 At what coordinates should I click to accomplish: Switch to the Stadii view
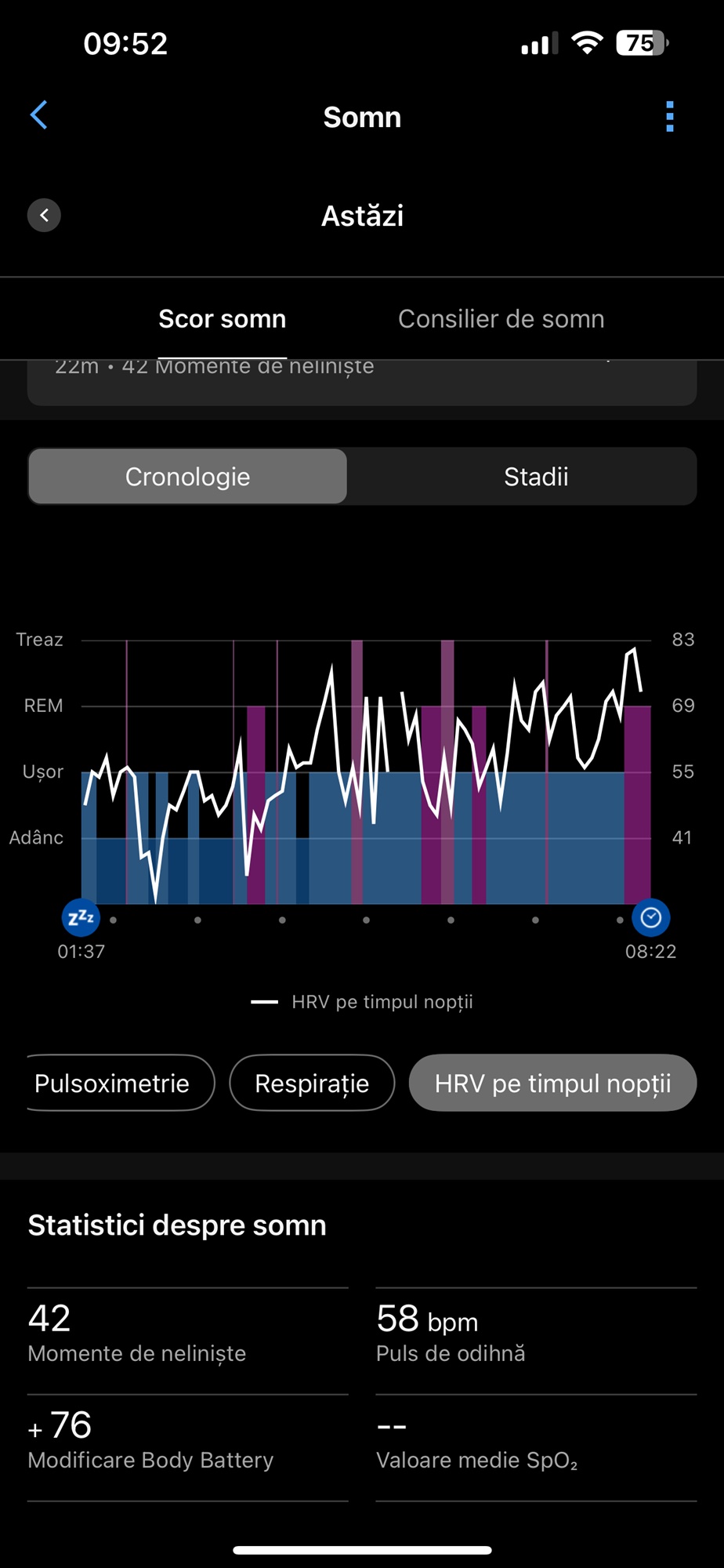[536, 477]
